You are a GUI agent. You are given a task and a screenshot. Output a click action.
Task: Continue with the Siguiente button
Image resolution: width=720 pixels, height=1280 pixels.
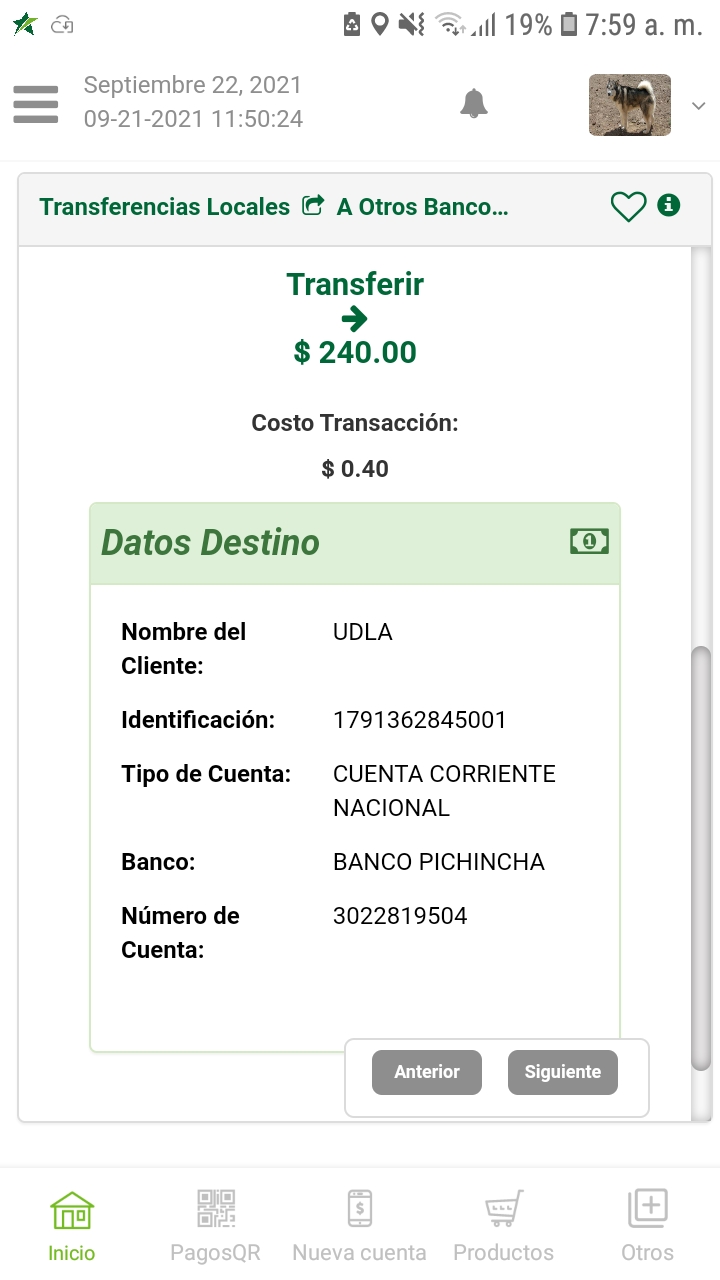(563, 1072)
